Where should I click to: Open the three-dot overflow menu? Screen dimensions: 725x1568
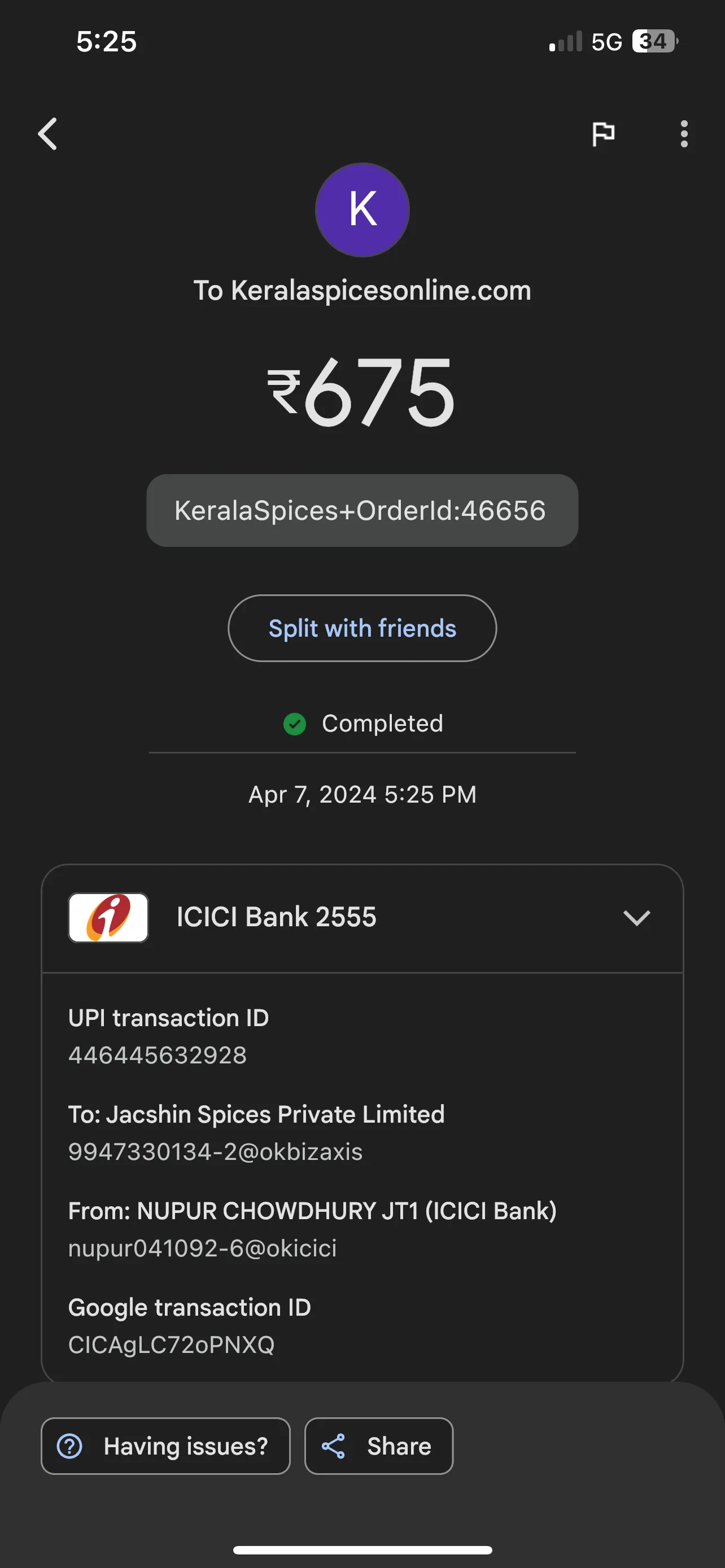(684, 134)
